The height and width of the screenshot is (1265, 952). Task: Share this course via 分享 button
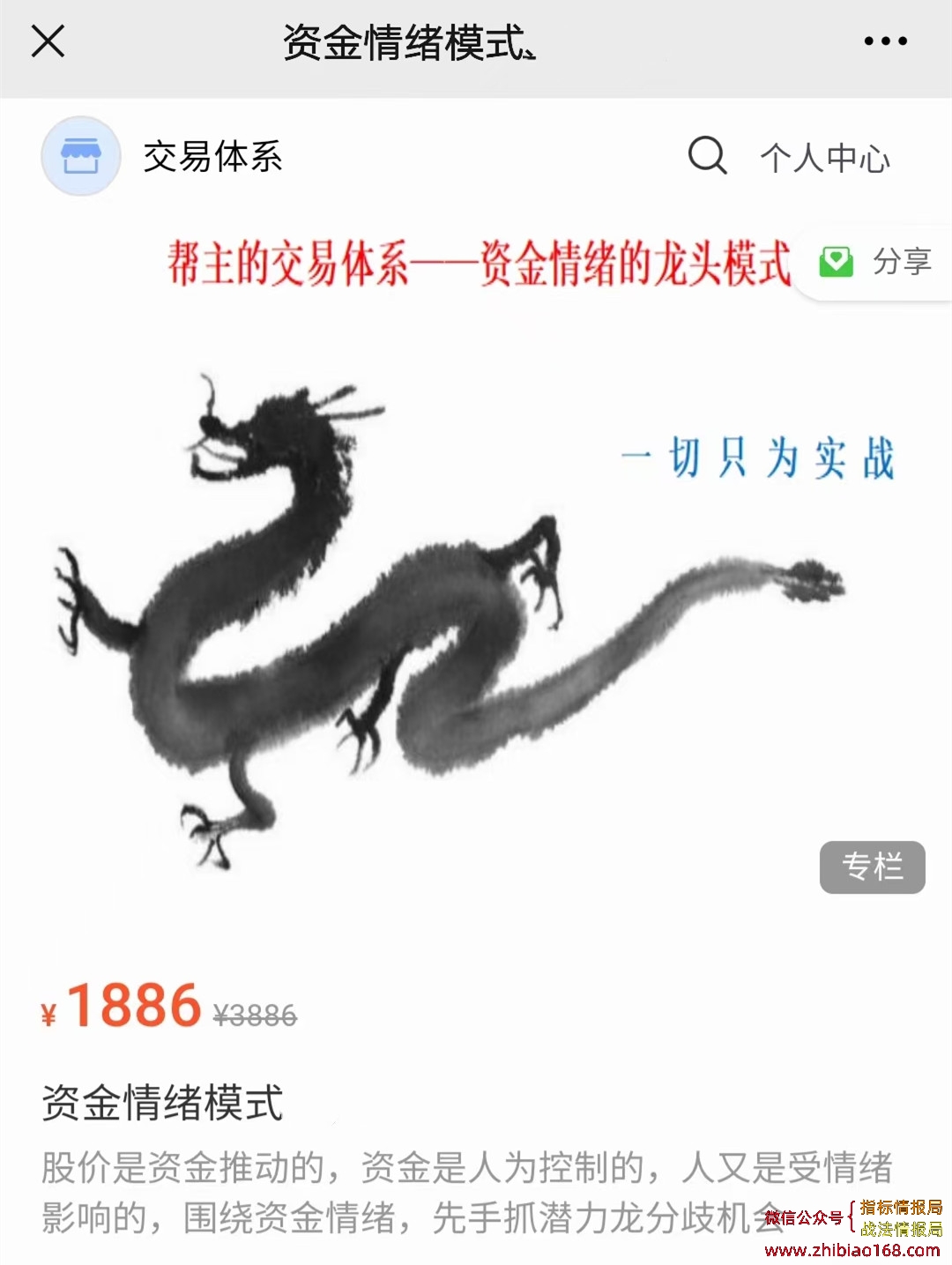(x=877, y=262)
